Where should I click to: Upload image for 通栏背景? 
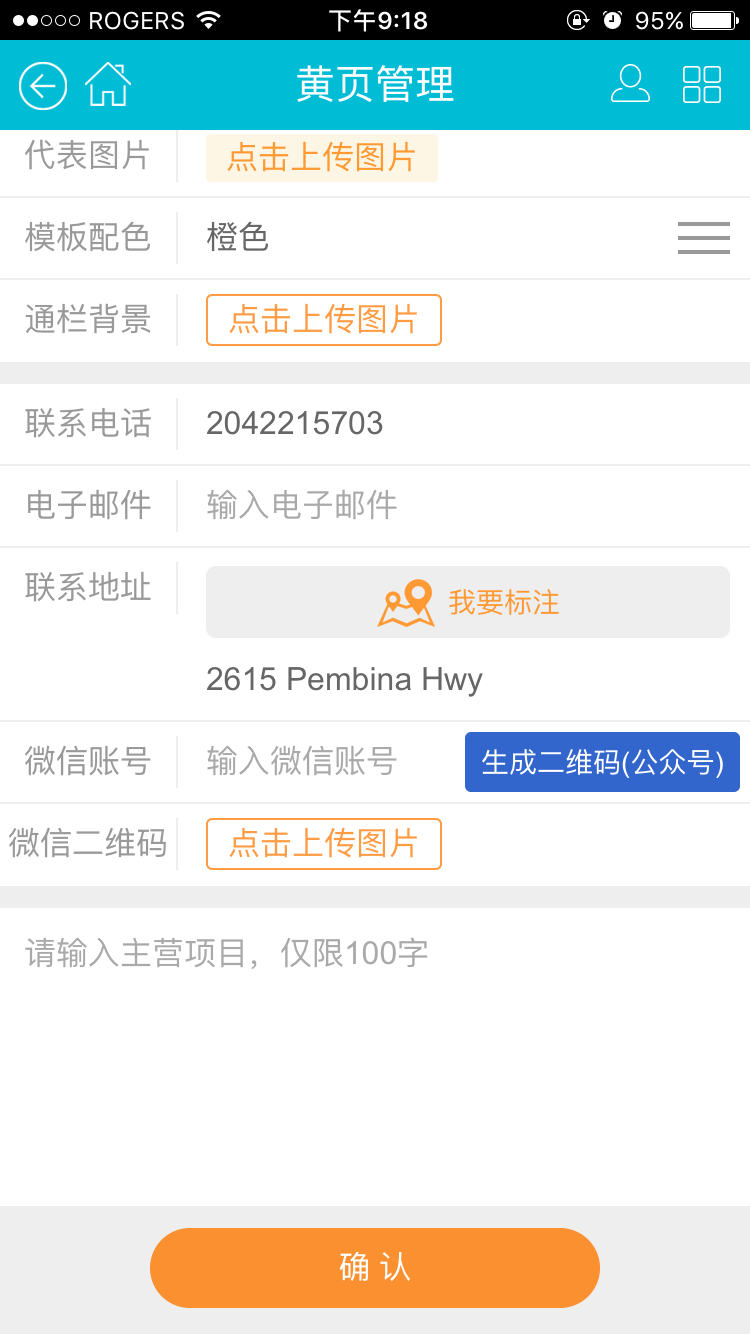tap(324, 320)
